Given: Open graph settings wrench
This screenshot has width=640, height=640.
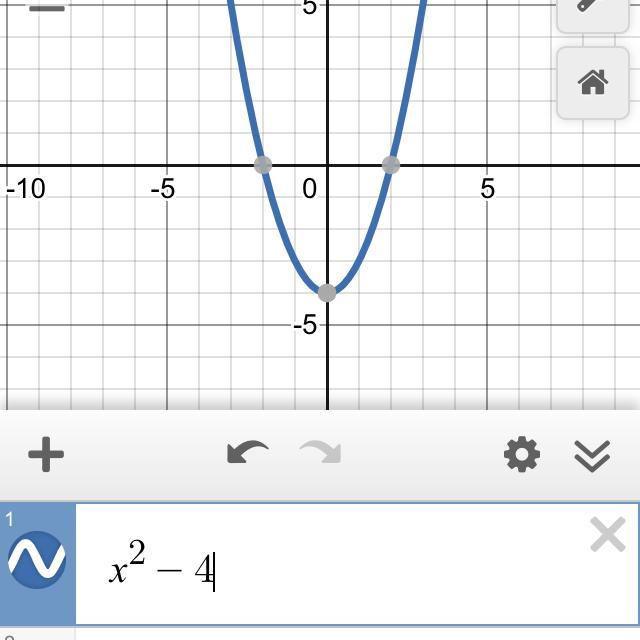Looking at the screenshot, I should click(593, 10).
